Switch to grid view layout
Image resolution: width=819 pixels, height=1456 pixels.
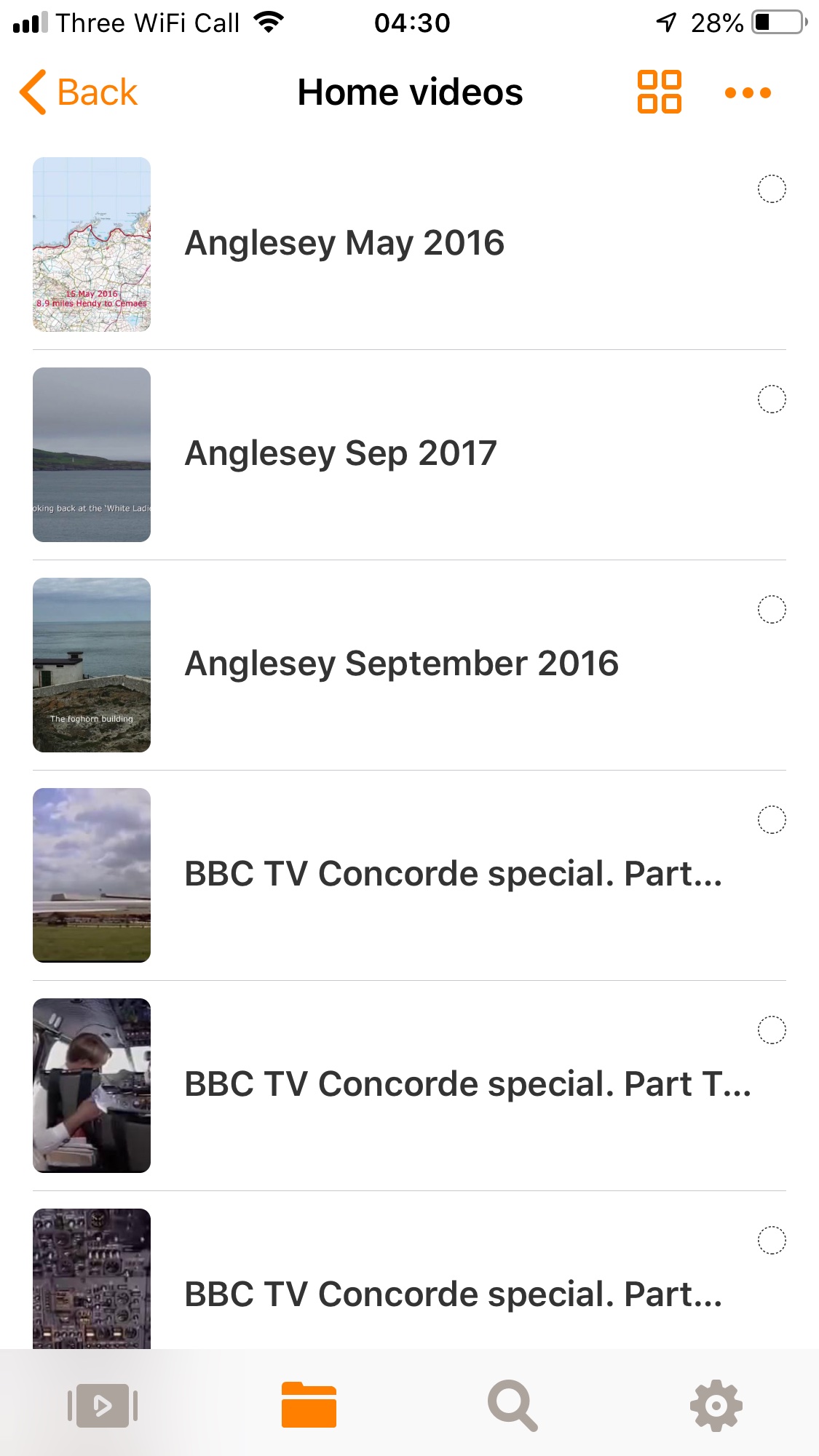point(659,92)
